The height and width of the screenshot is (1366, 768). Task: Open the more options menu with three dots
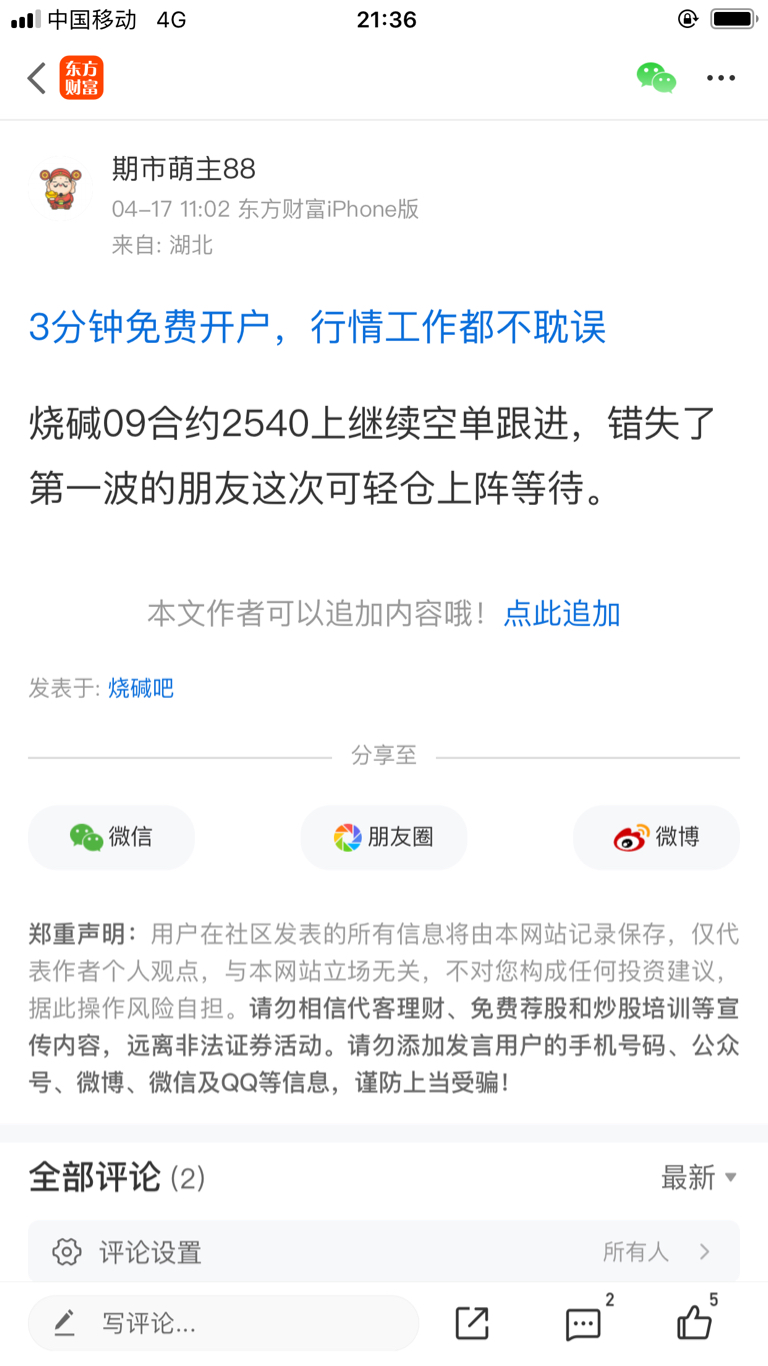pos(721,77)
